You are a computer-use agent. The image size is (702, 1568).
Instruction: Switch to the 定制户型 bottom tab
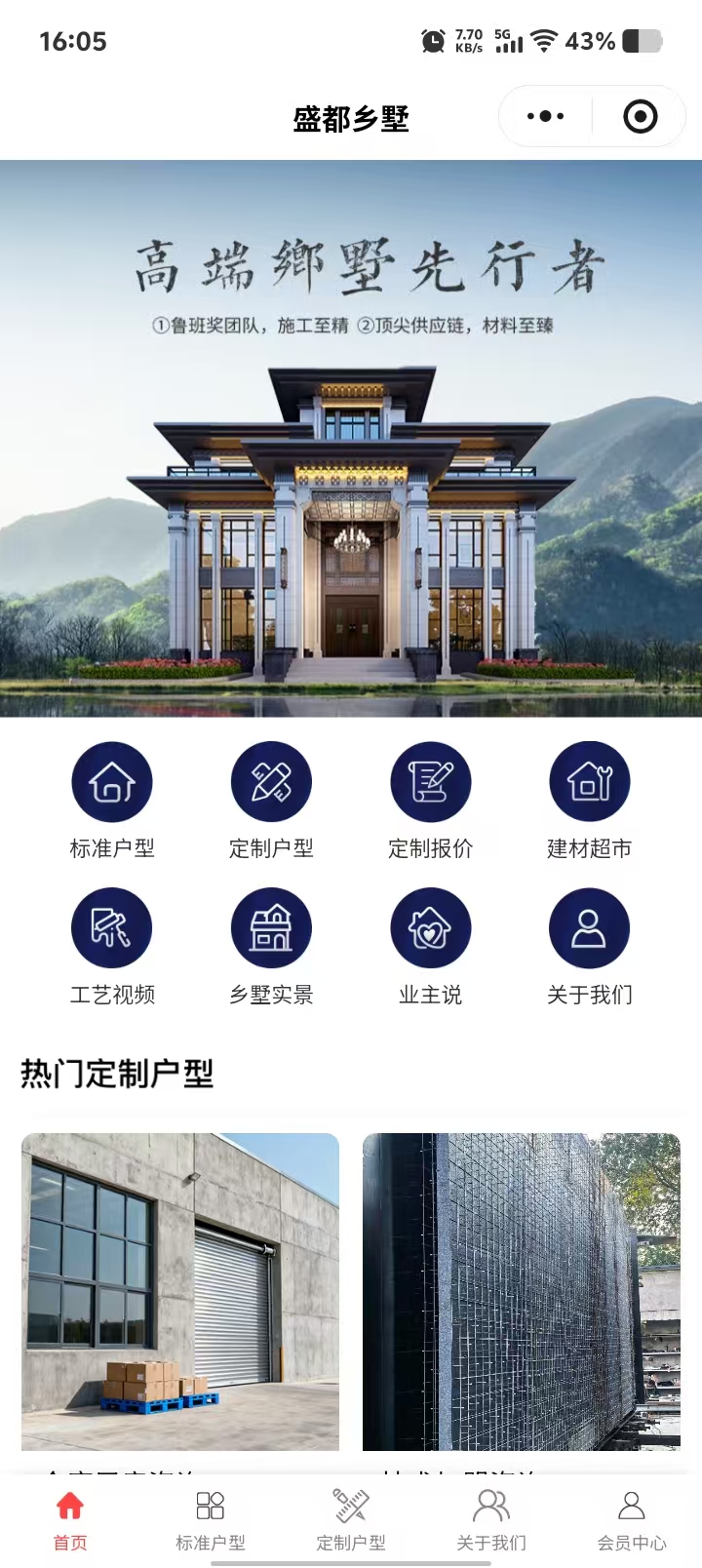point(351,1519)
